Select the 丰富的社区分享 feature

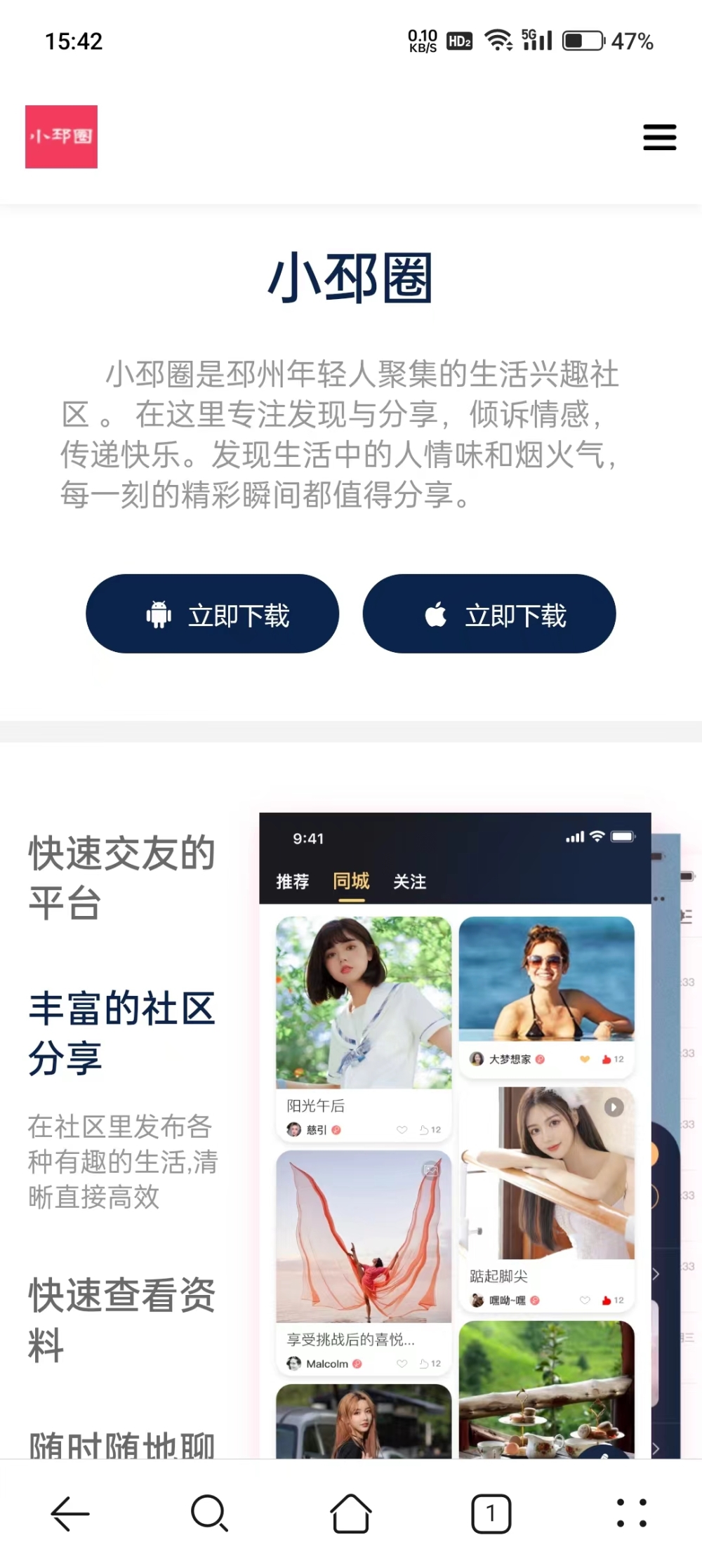pos(121,1032)
